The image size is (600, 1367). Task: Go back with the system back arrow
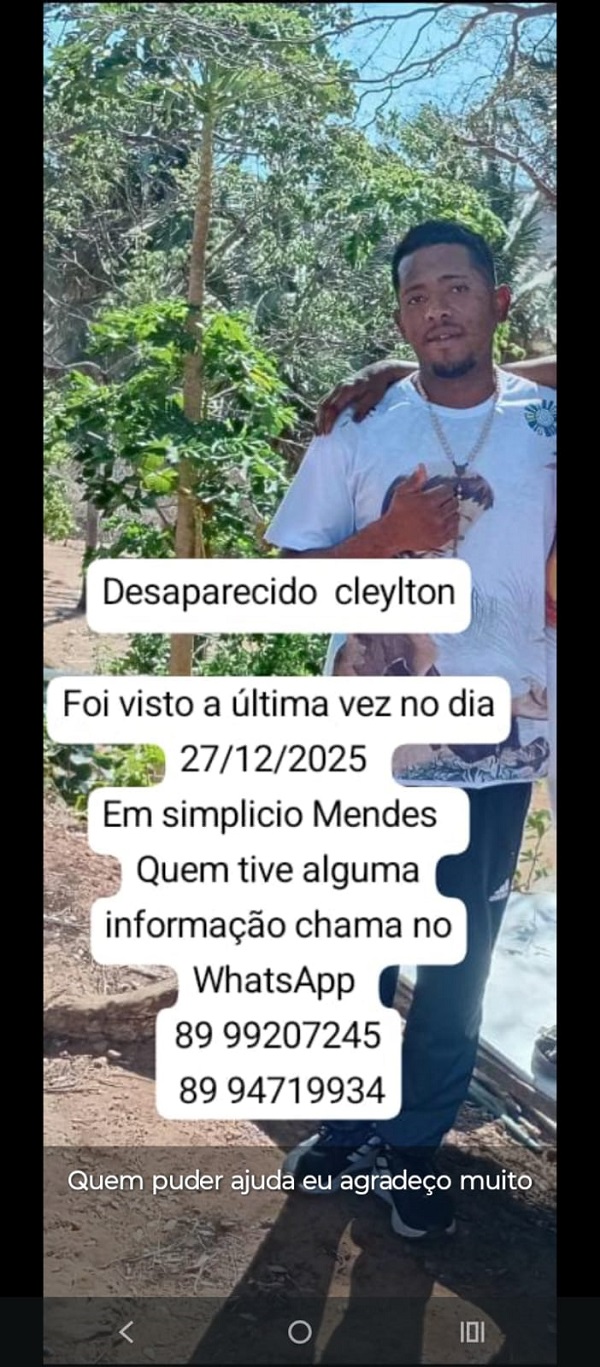[x=126, y=1331]
